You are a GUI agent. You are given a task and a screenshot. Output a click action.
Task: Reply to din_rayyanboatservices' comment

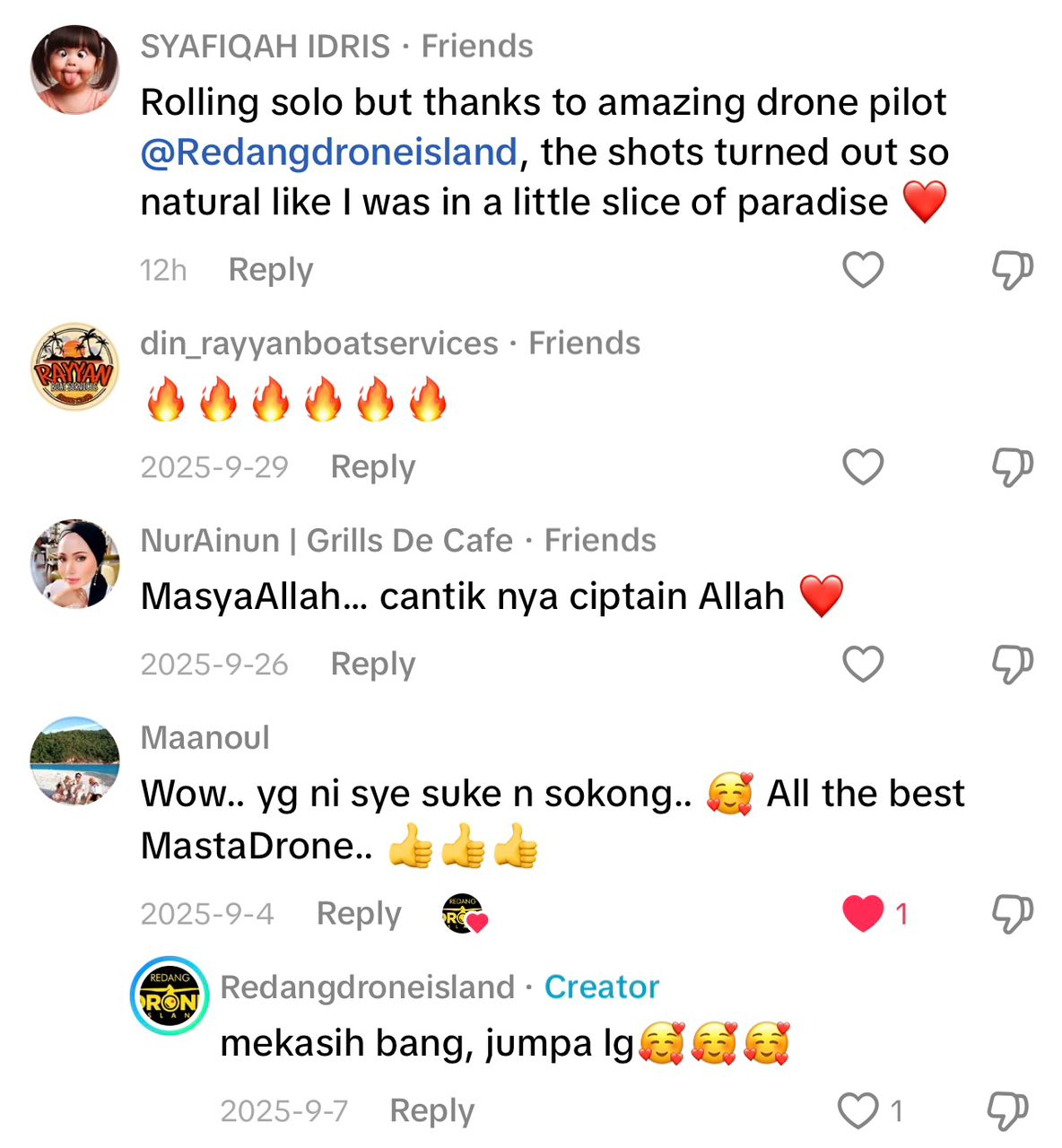373,467
